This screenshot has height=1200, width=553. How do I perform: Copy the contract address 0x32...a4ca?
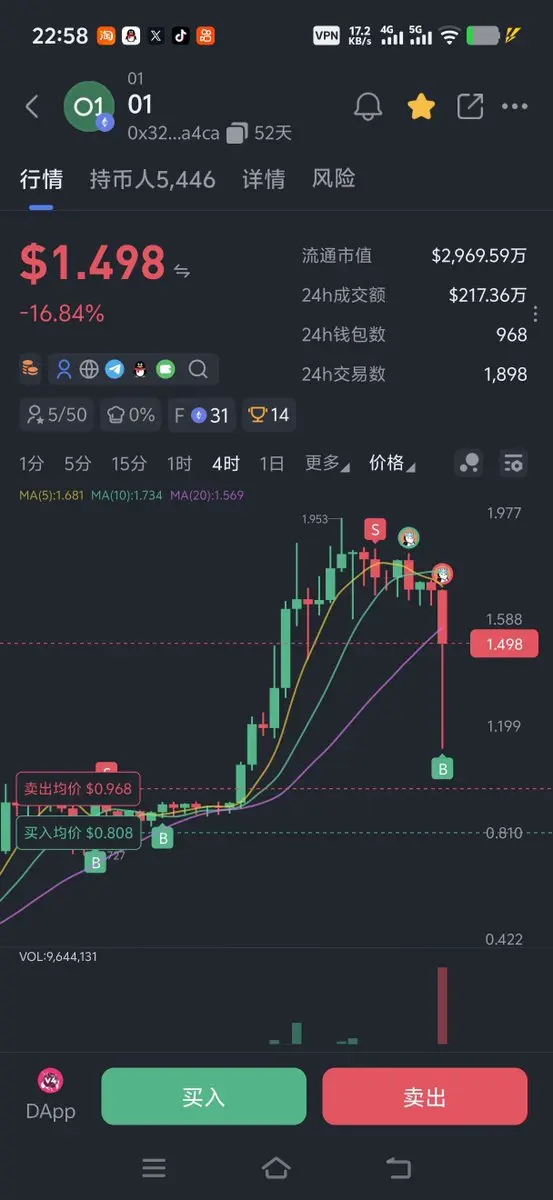pos(237,133)
